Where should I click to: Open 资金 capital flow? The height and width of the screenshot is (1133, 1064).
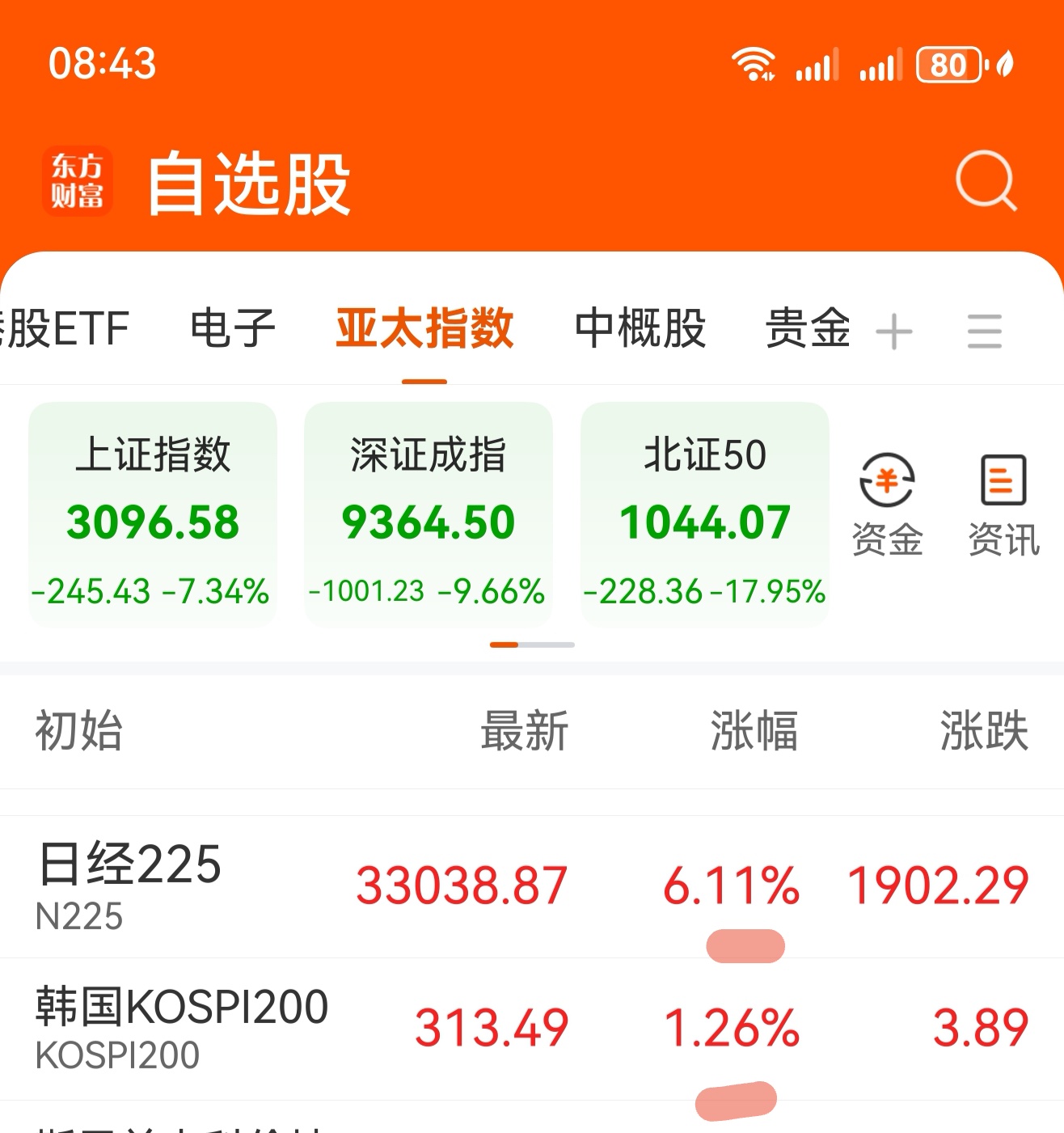point(887,505)
